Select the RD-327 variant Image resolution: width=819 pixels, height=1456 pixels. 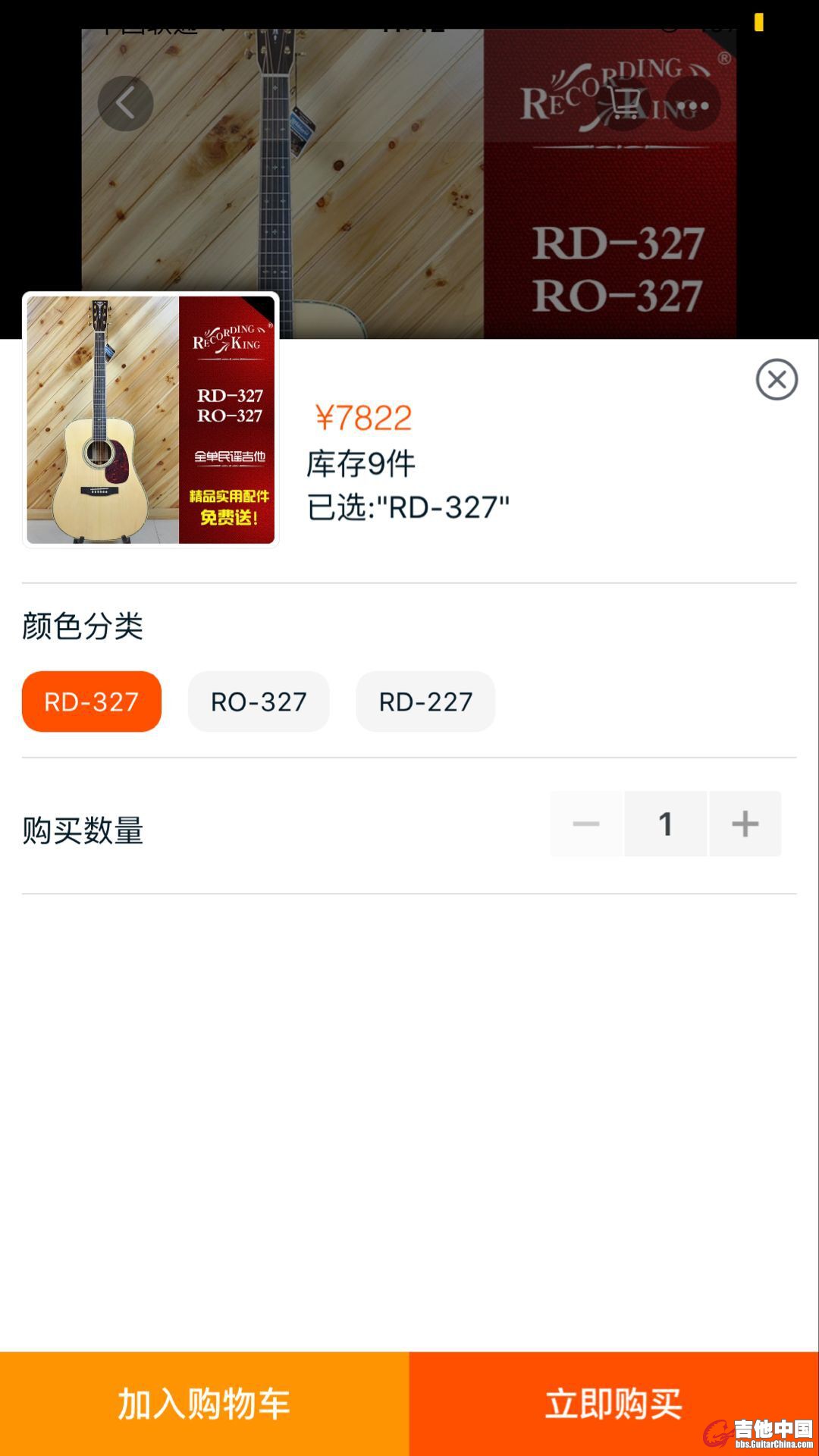[x=92, y=701]
